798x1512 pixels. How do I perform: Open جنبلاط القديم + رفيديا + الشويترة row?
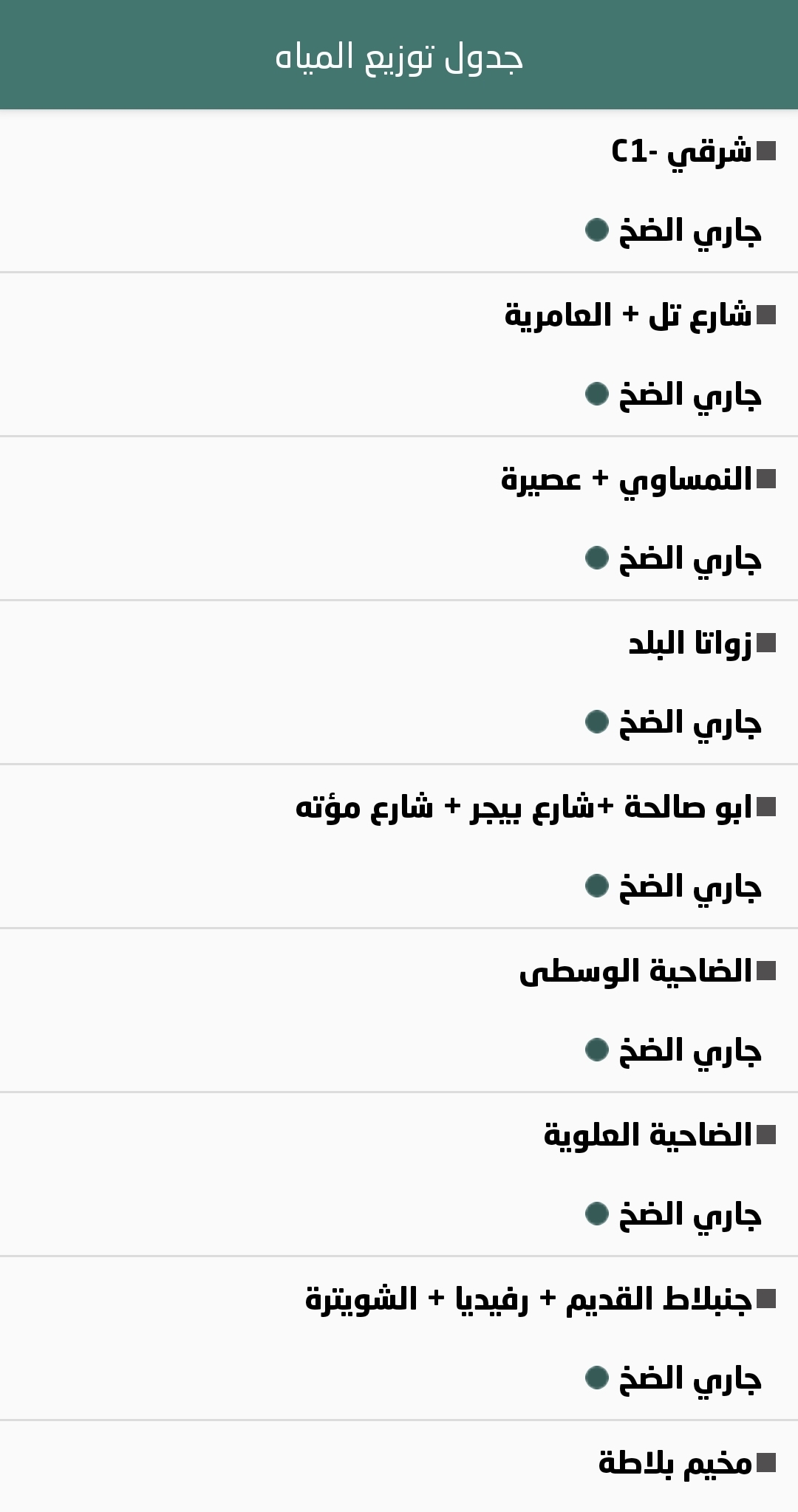[x=529, y=1299]
